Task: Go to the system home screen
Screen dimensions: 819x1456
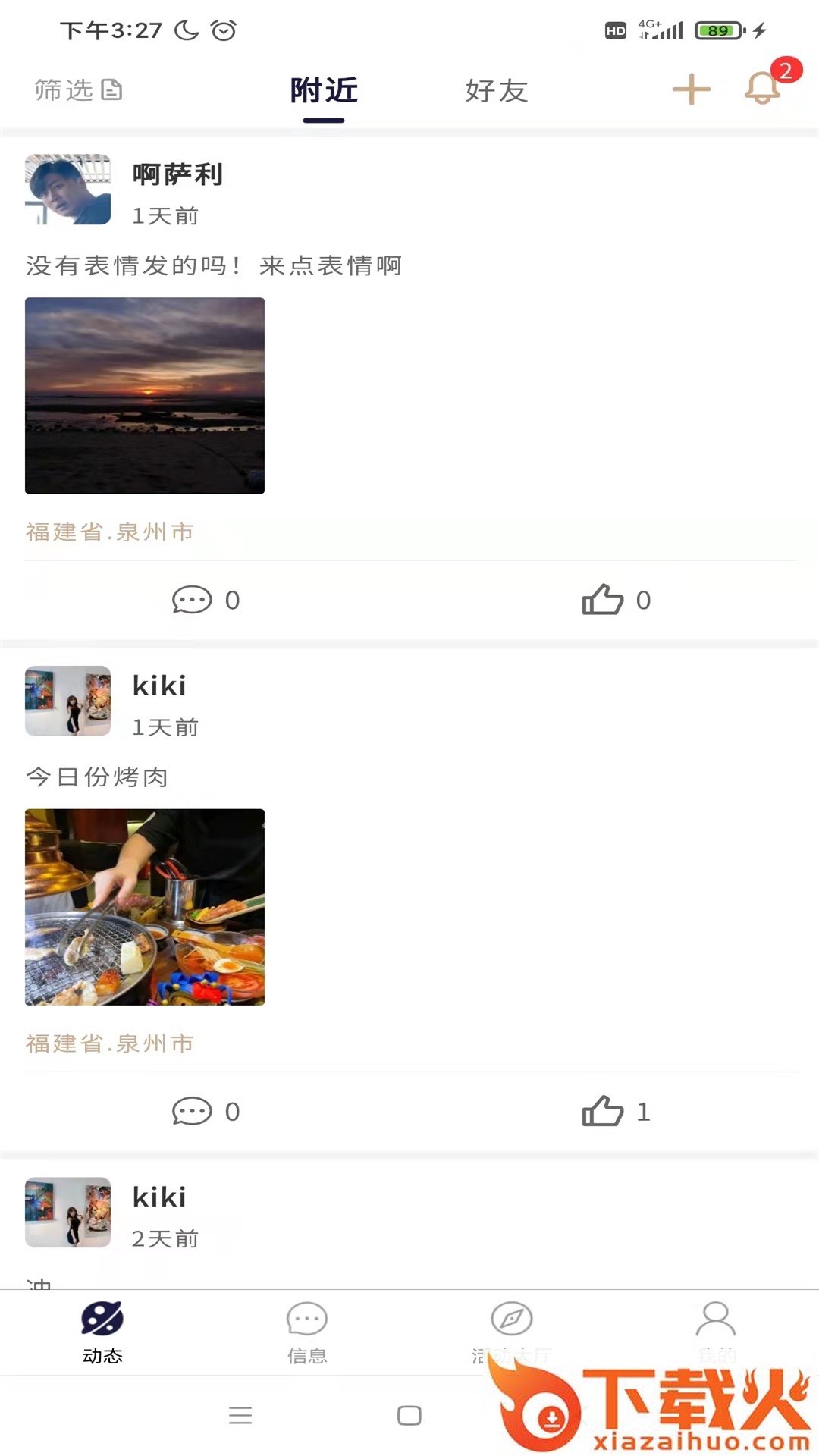Action: pos(409,1415)
